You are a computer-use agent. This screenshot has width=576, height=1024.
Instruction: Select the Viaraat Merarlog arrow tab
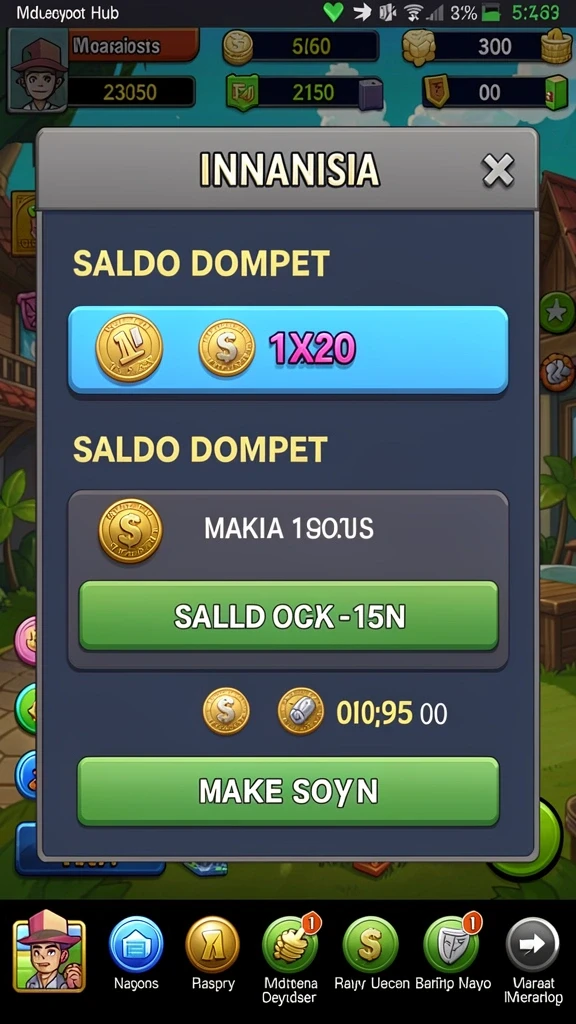tap(534, 960)
